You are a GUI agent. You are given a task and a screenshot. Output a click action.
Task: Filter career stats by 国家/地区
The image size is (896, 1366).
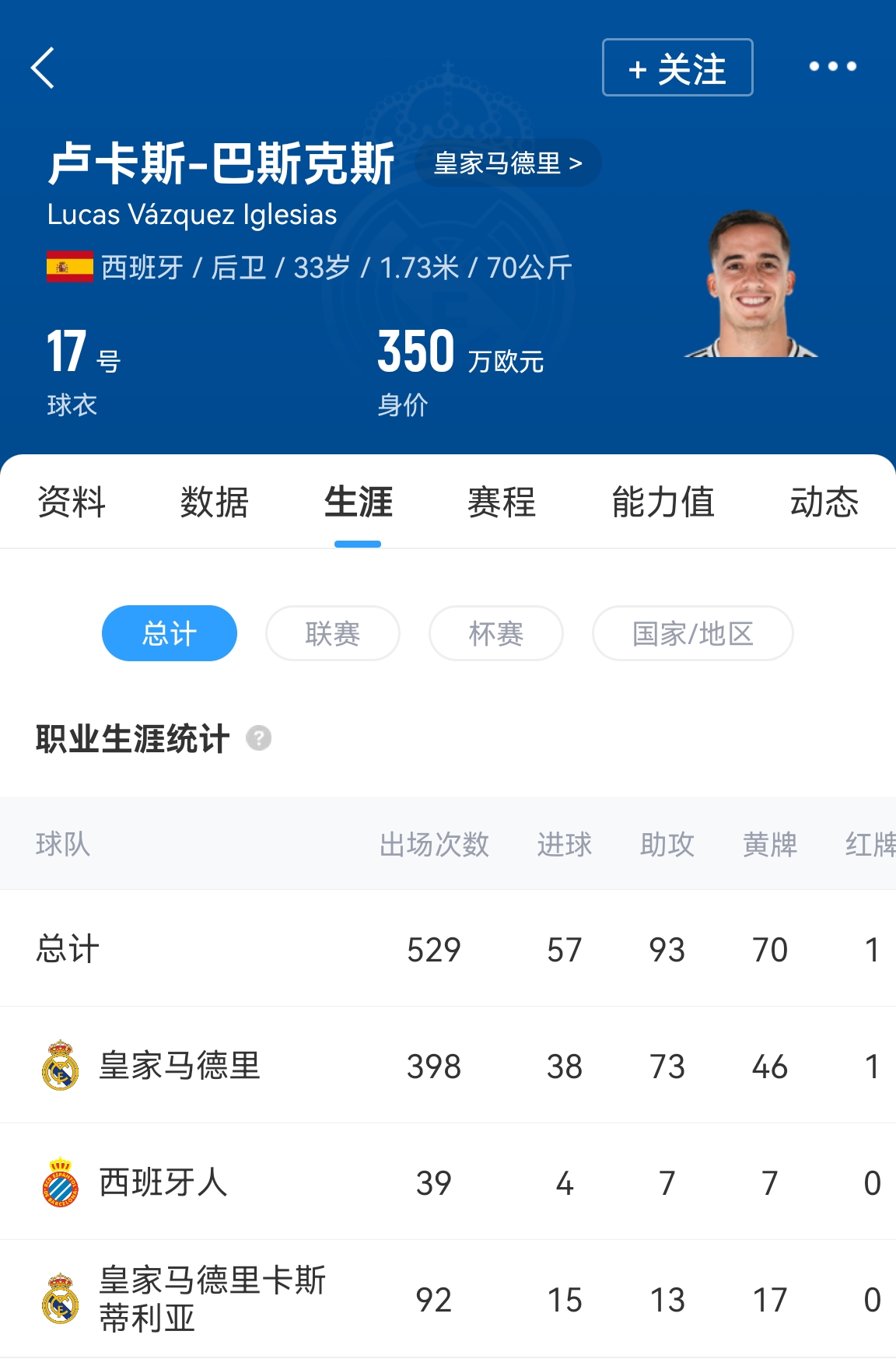click(x=692, y=633)
